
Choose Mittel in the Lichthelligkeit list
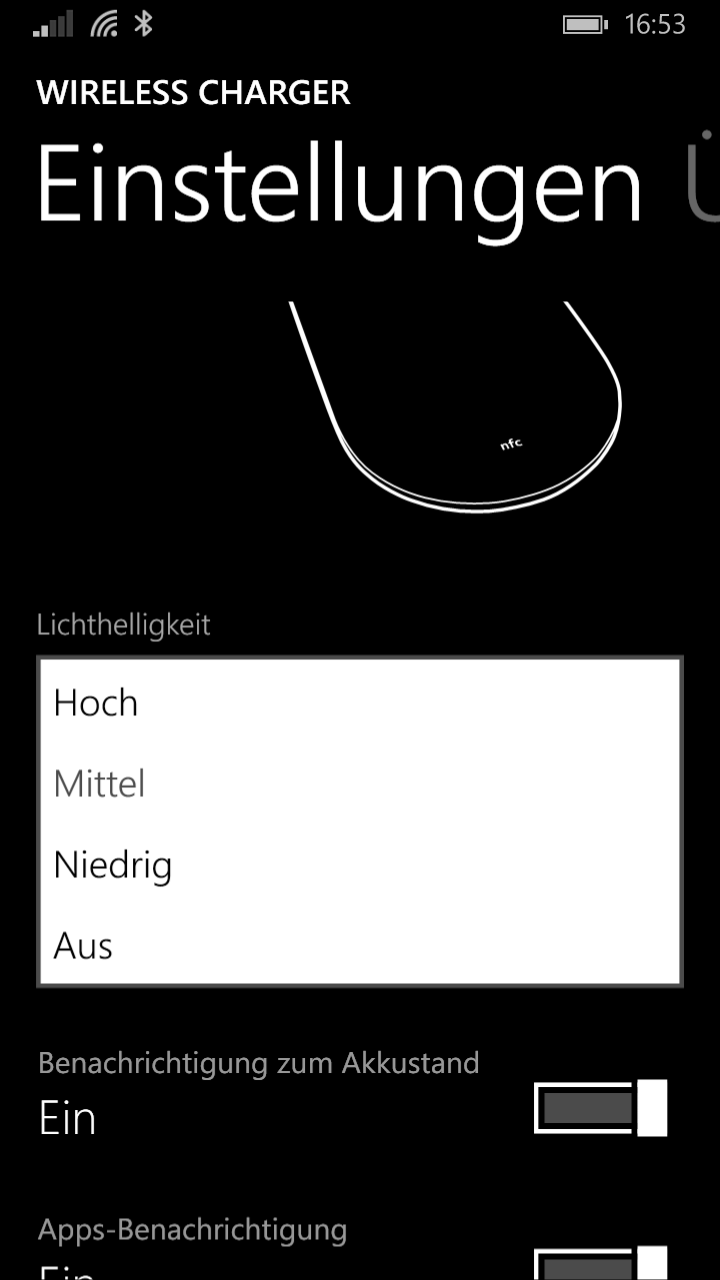(x=360, y=783)
